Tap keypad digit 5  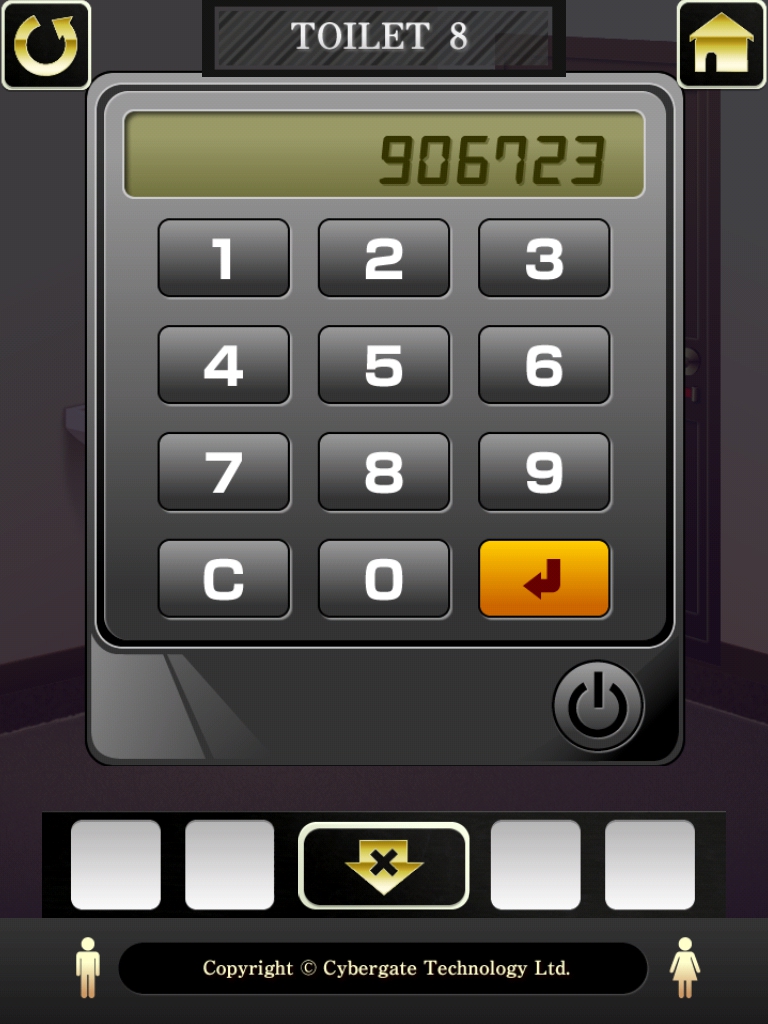click(384, 365)
